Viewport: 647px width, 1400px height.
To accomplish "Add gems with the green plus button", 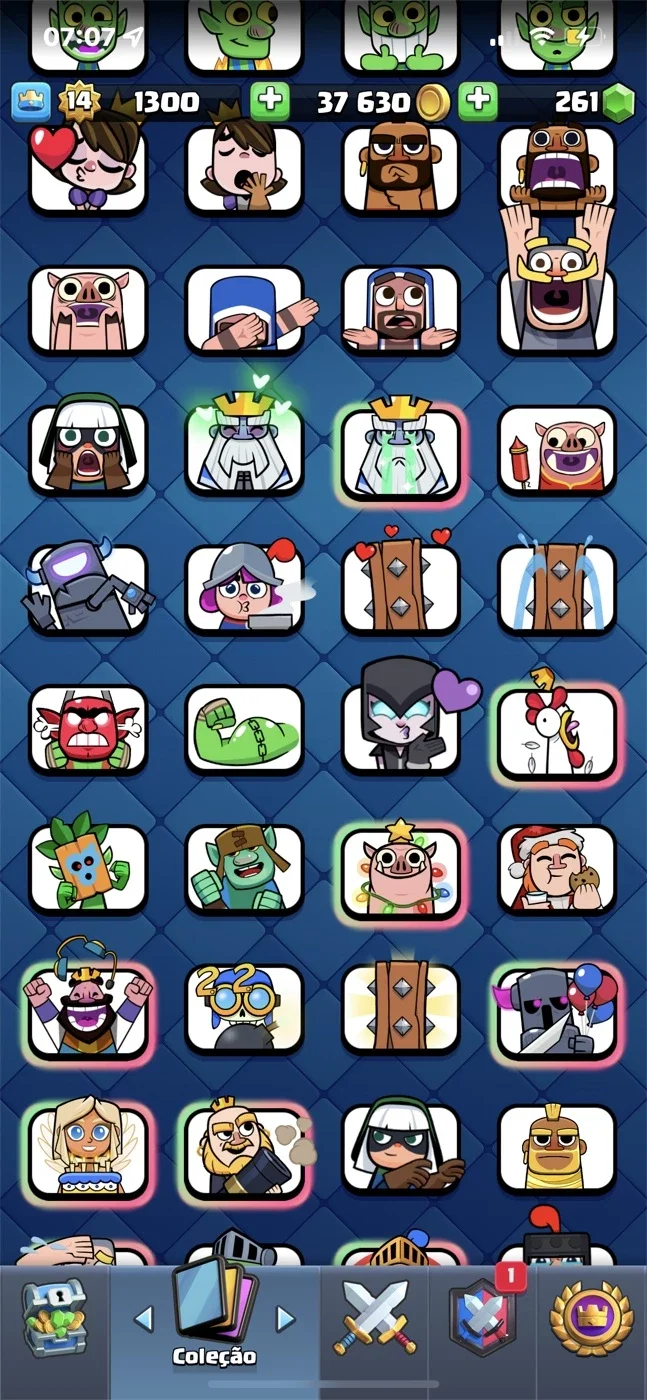I will (477, 101).
